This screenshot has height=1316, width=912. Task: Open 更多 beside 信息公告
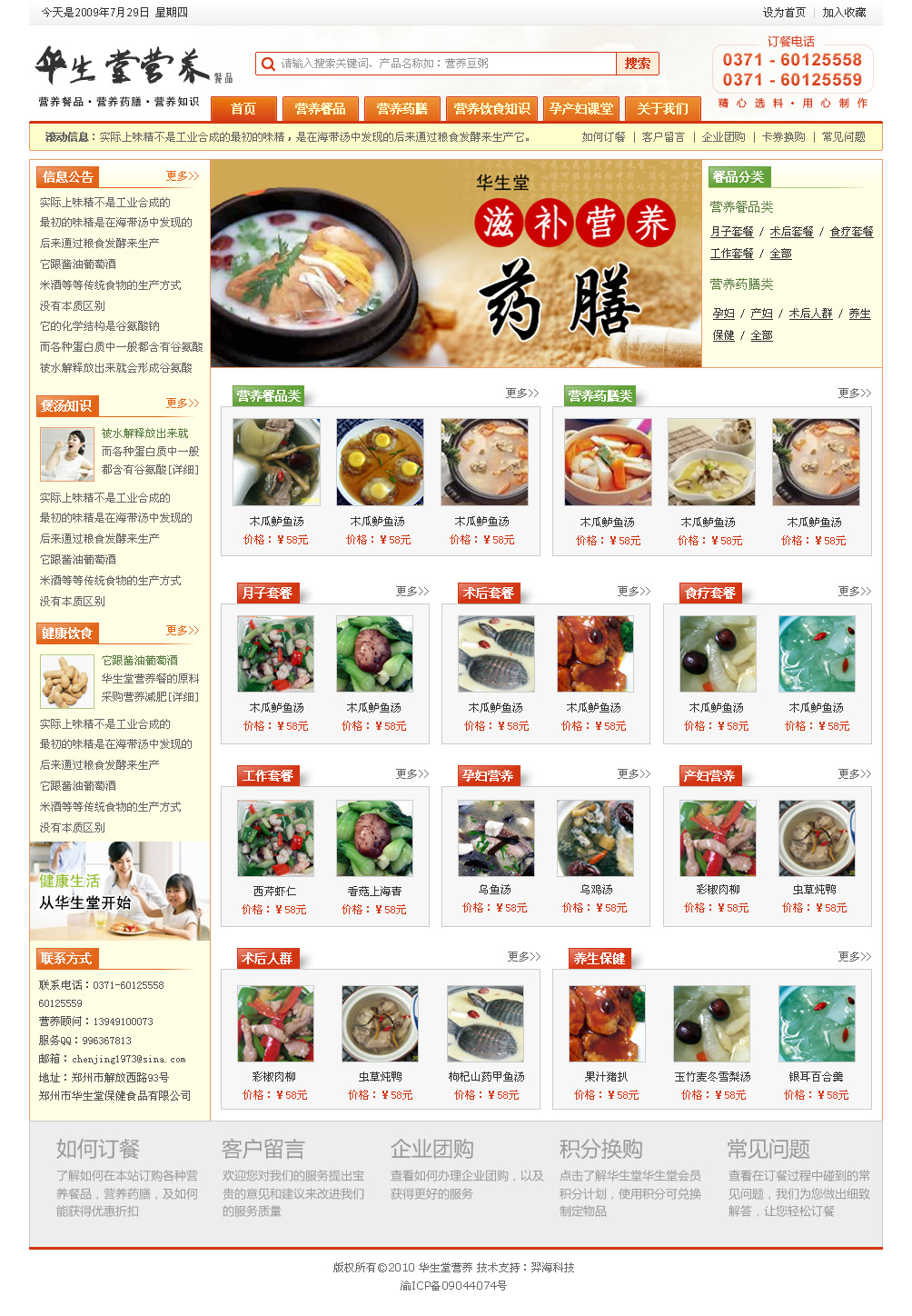point(182,176)
